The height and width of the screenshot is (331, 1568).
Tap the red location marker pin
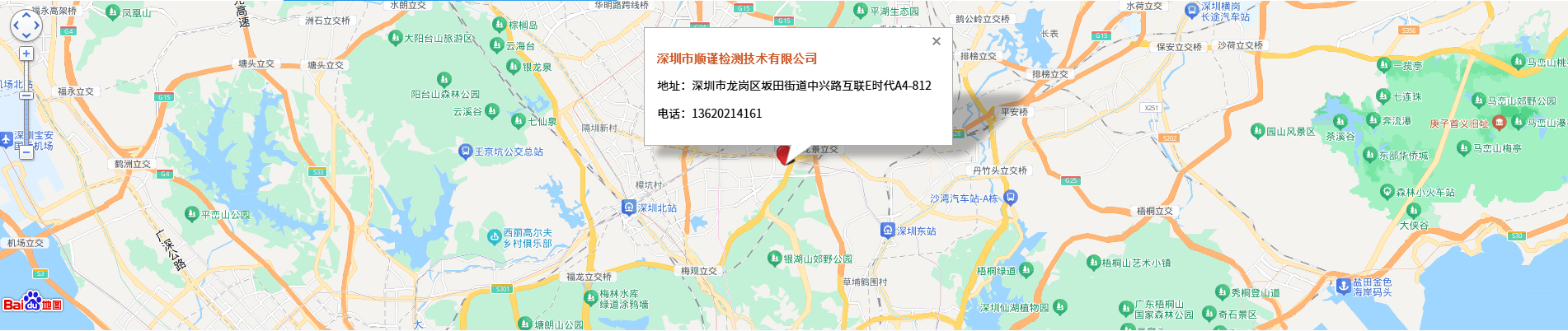(783, 152)
